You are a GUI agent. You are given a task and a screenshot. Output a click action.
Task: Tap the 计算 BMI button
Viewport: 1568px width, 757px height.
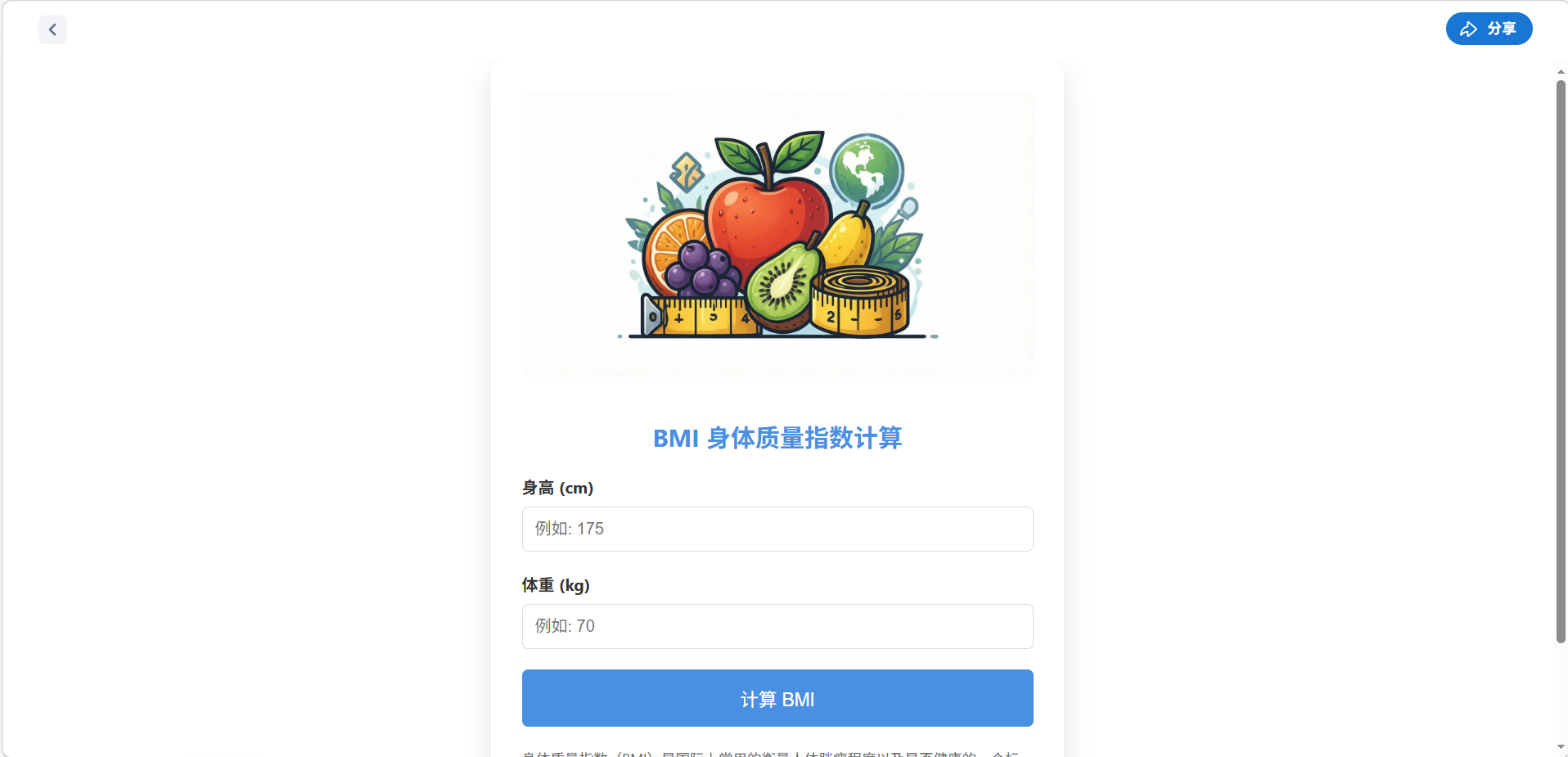[777, 698]
